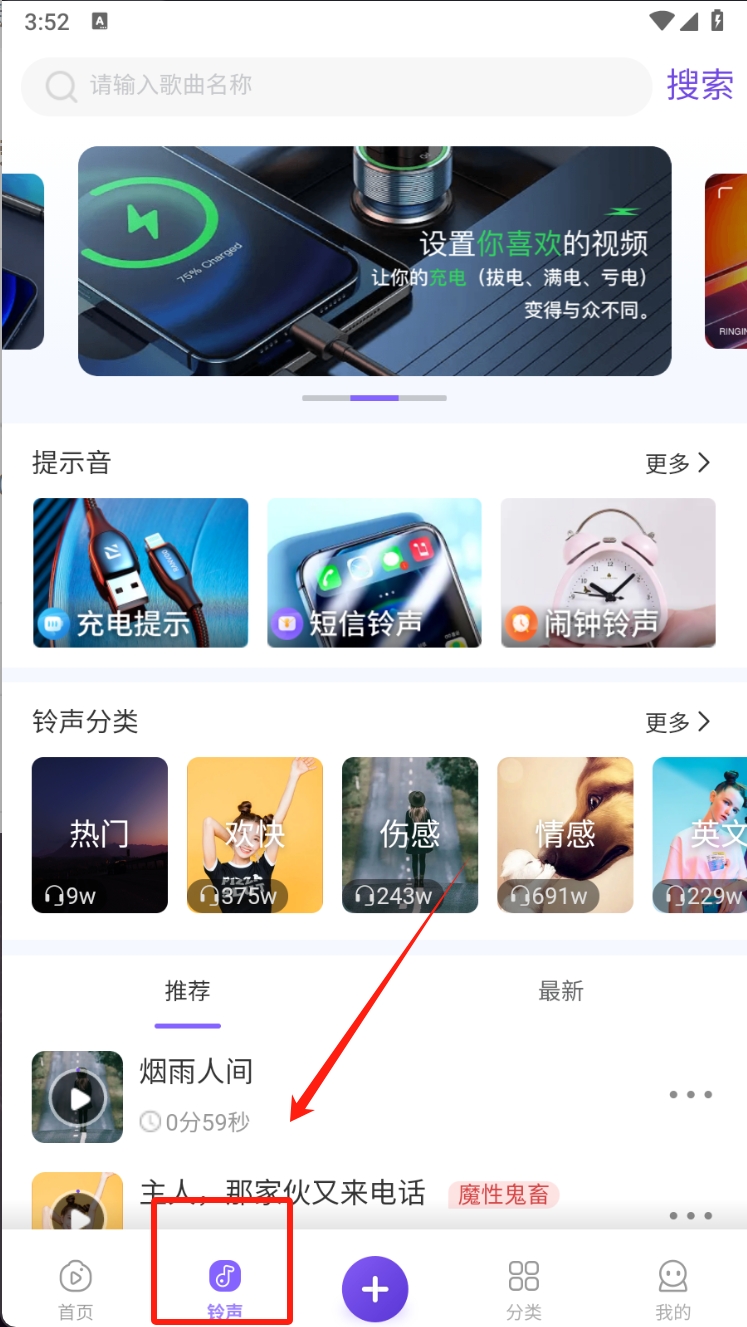This screenshot has width=747, height=1327.
Task: Open the 情感 ringtone category
Action: pyautogui.click(x=565, y=834)
